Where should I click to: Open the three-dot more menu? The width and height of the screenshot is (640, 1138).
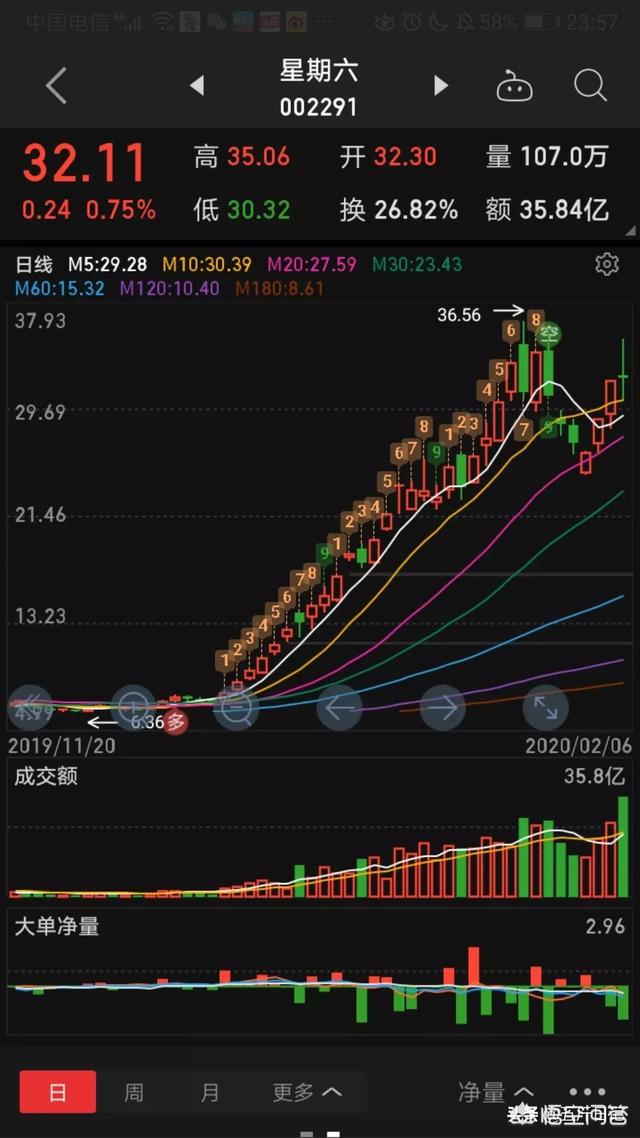click(587, 1092)
